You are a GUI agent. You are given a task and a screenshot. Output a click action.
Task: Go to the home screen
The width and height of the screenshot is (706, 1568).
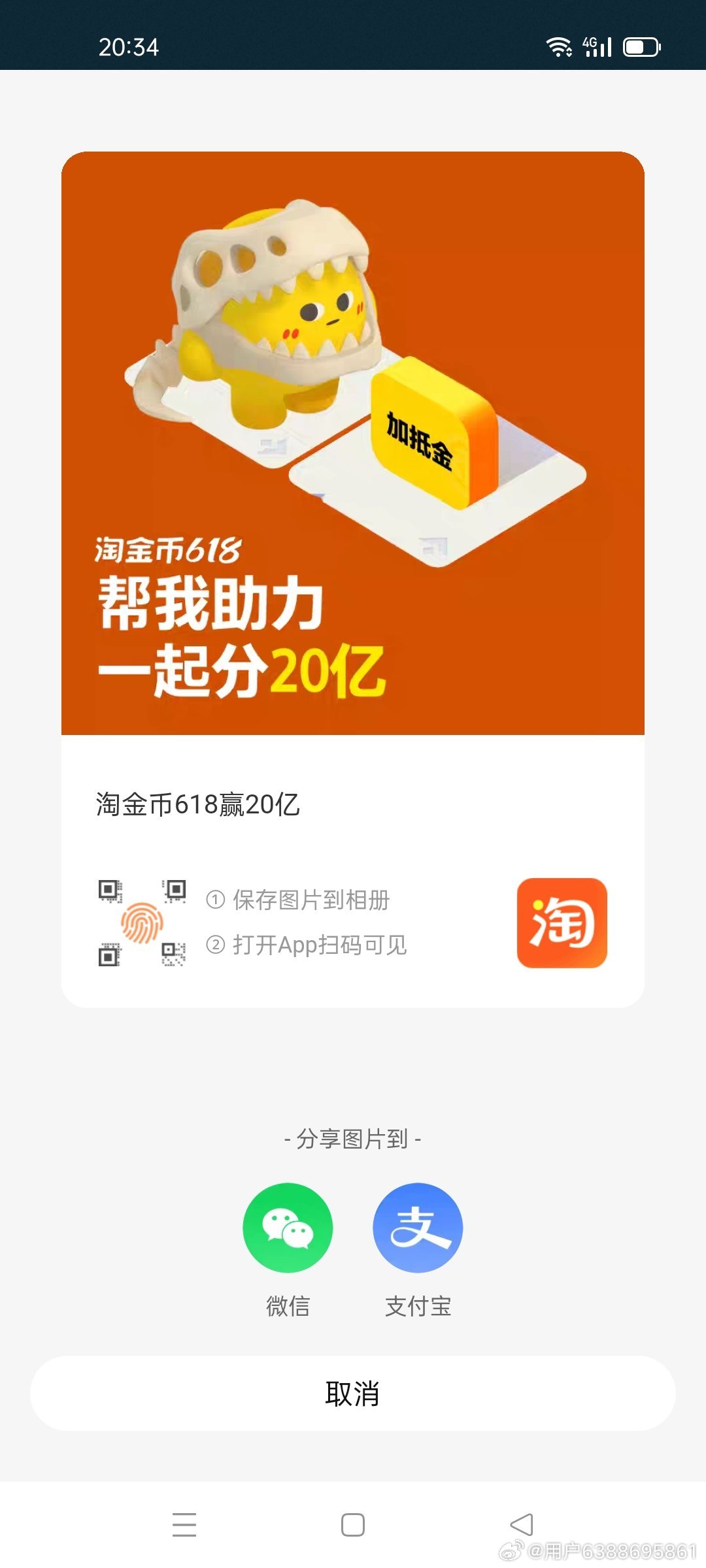353,1525
